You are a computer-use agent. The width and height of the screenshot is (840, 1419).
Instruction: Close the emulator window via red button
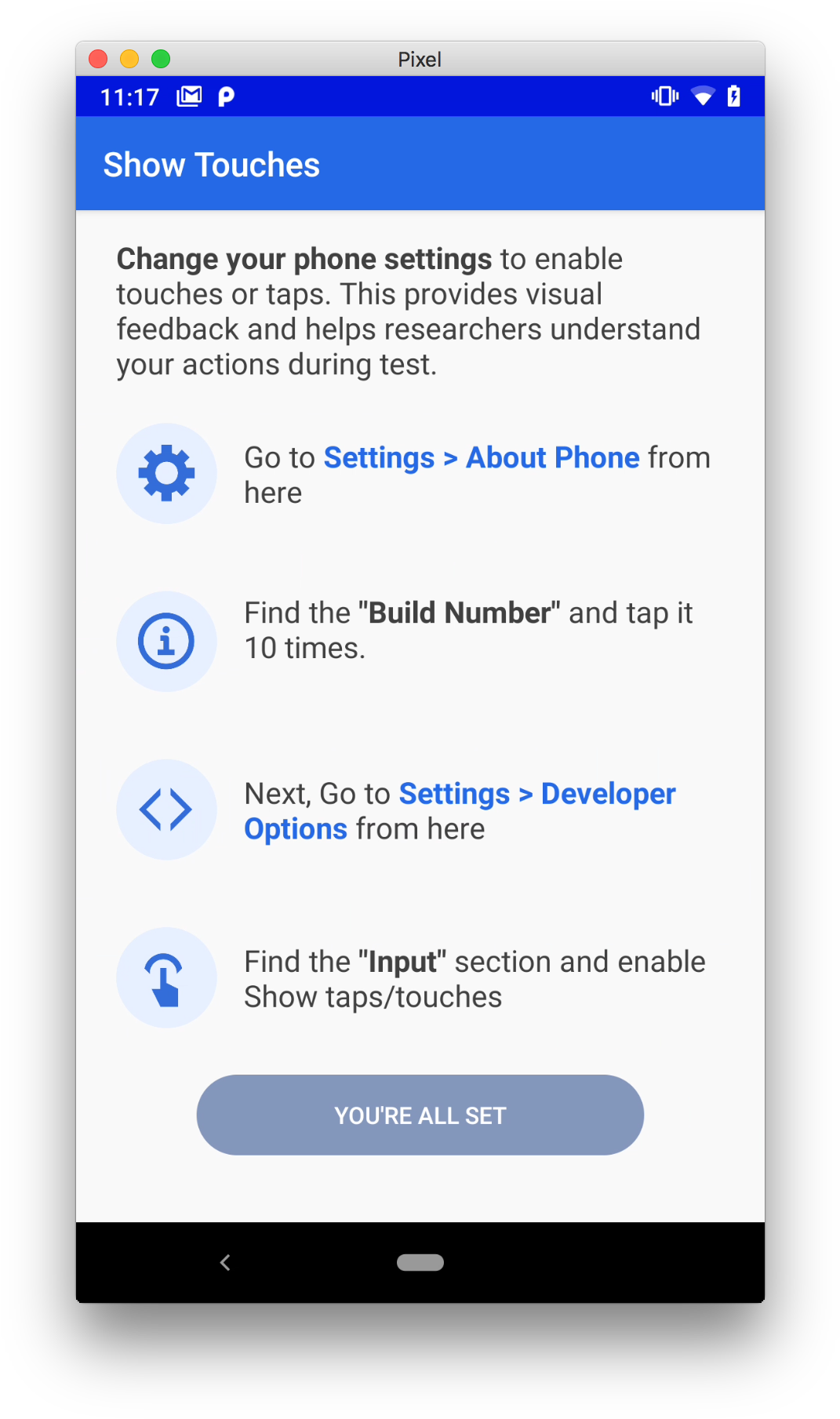[x=98, y=59]
